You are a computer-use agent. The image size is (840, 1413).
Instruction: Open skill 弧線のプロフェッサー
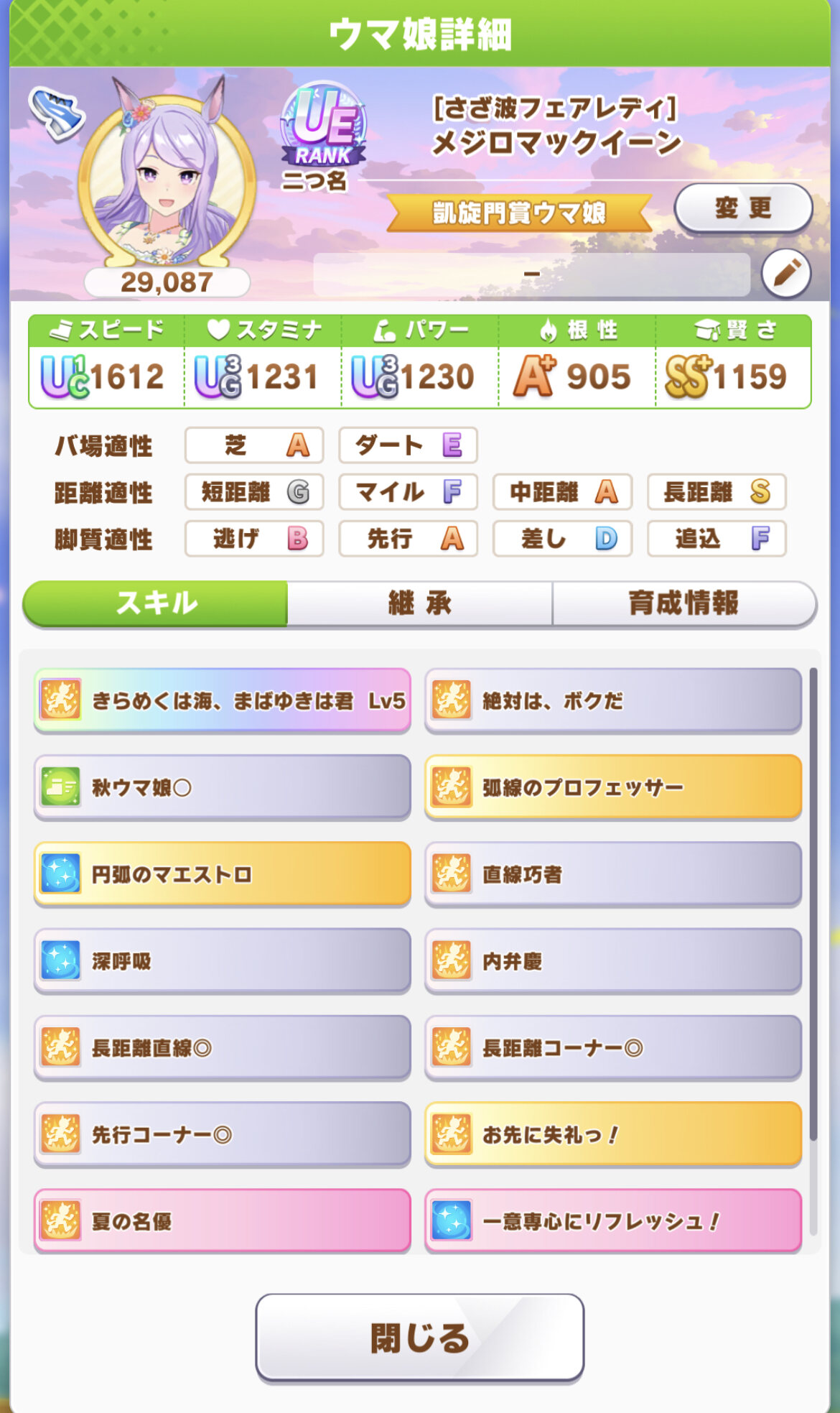613,787
